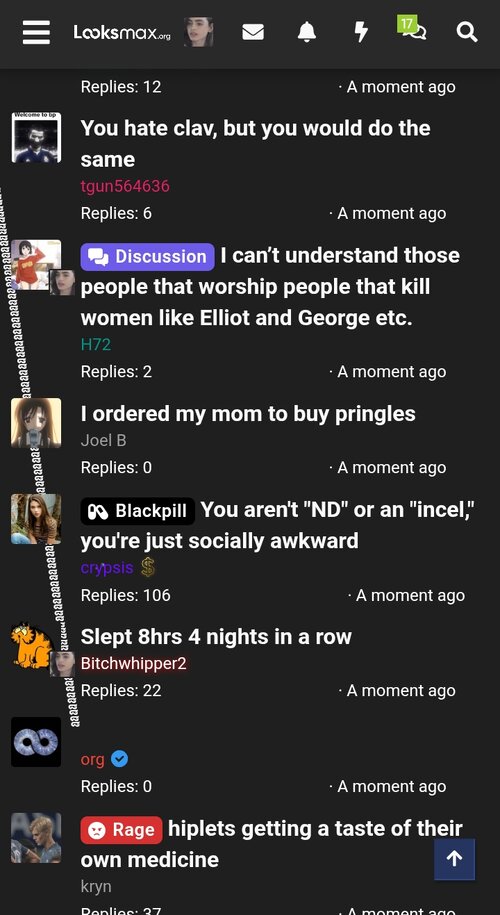
Task: Open "you're just socially awkward" thread
Action: (219, 541)
